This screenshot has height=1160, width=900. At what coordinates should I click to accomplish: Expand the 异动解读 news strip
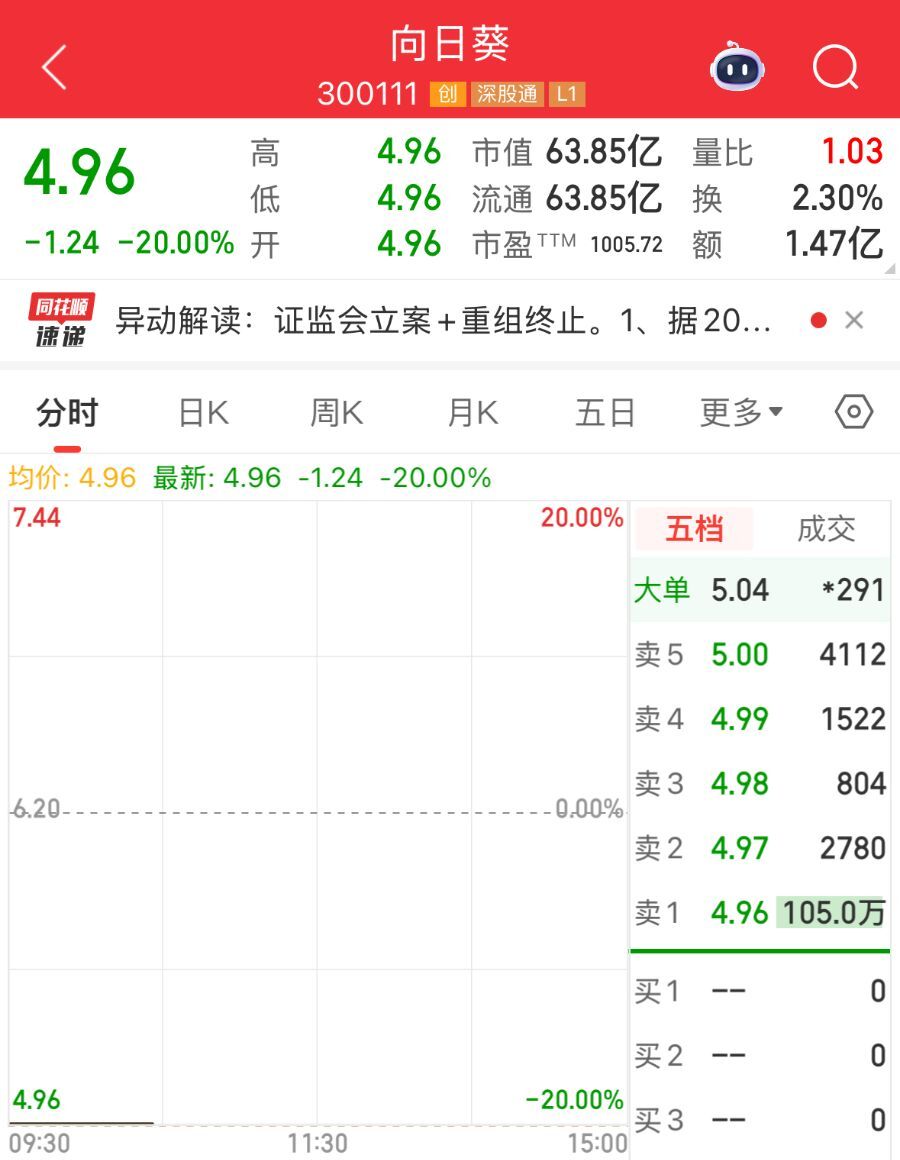[x=440, y=320]
